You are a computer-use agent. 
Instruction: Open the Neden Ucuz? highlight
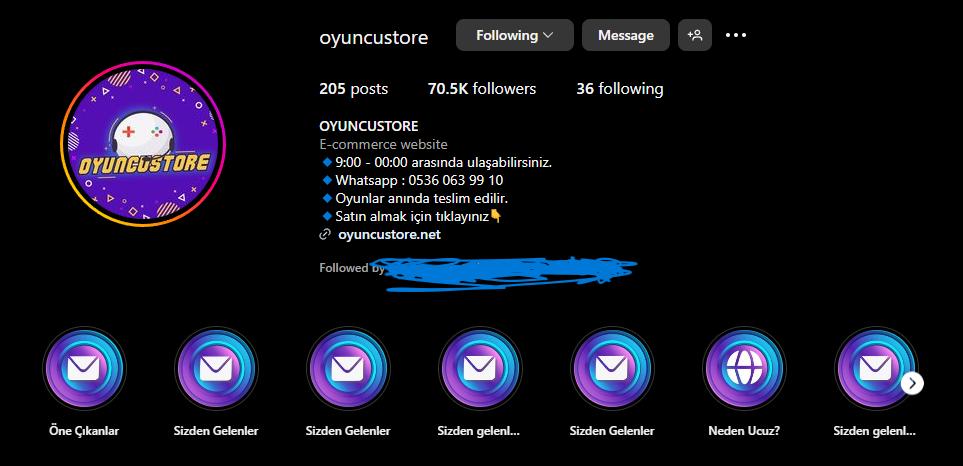(x=744, y=369)
